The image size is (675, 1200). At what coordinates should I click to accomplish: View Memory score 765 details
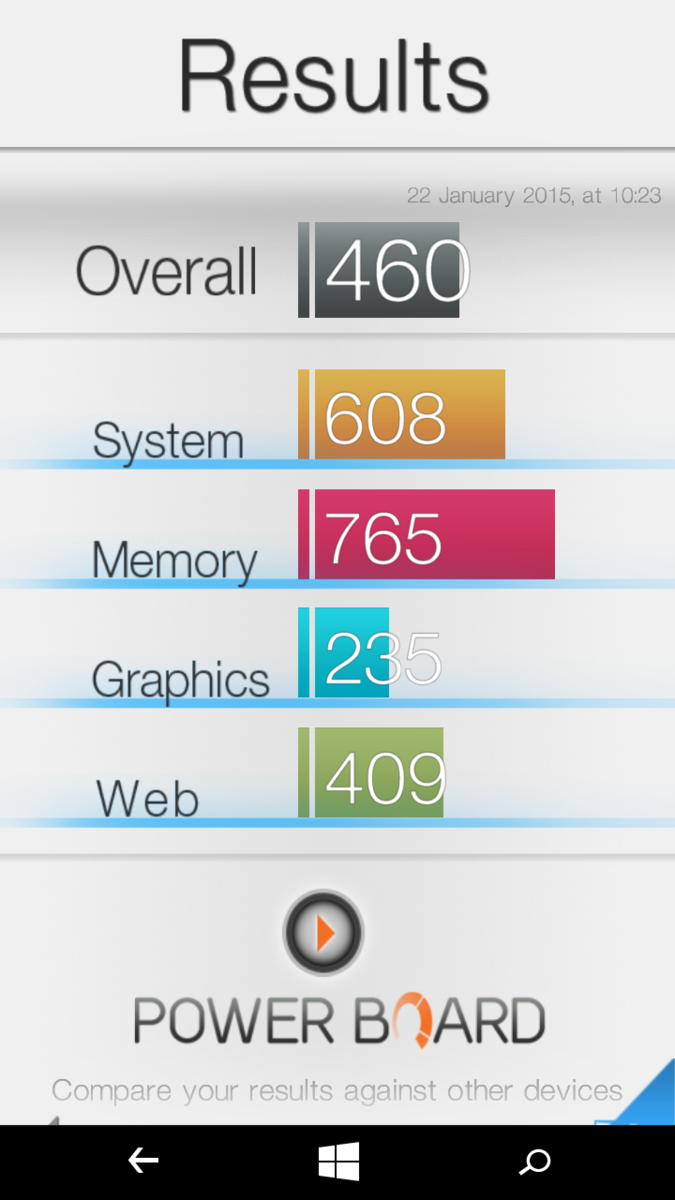click(x=432, y=535)
